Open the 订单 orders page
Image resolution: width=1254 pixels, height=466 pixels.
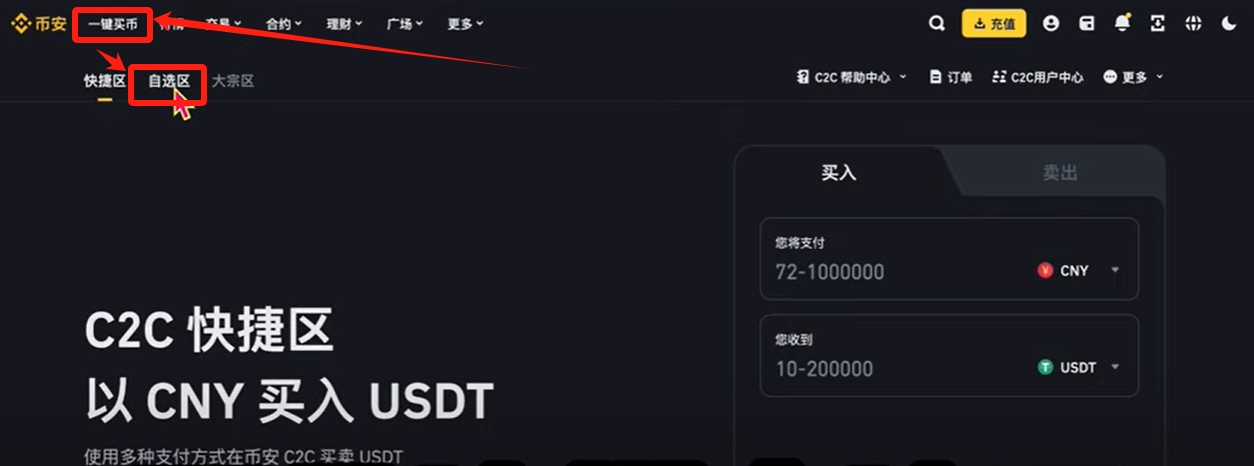click(950, 77)
